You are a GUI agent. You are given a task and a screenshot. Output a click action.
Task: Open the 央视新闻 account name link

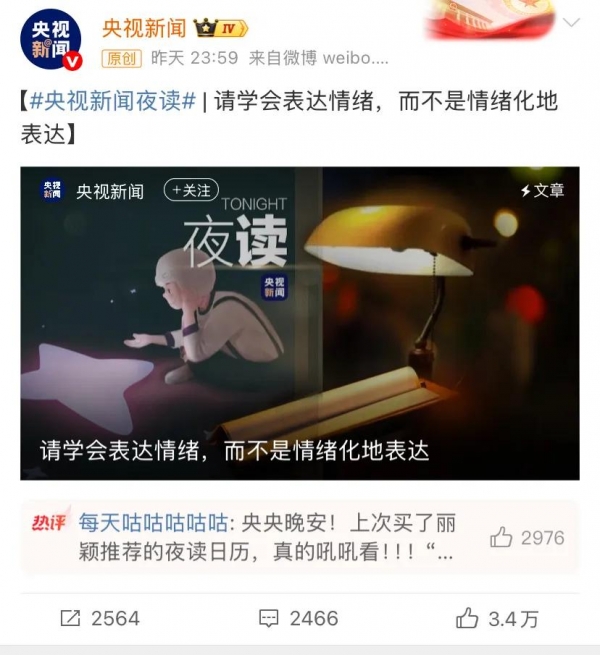pos(143,27)
